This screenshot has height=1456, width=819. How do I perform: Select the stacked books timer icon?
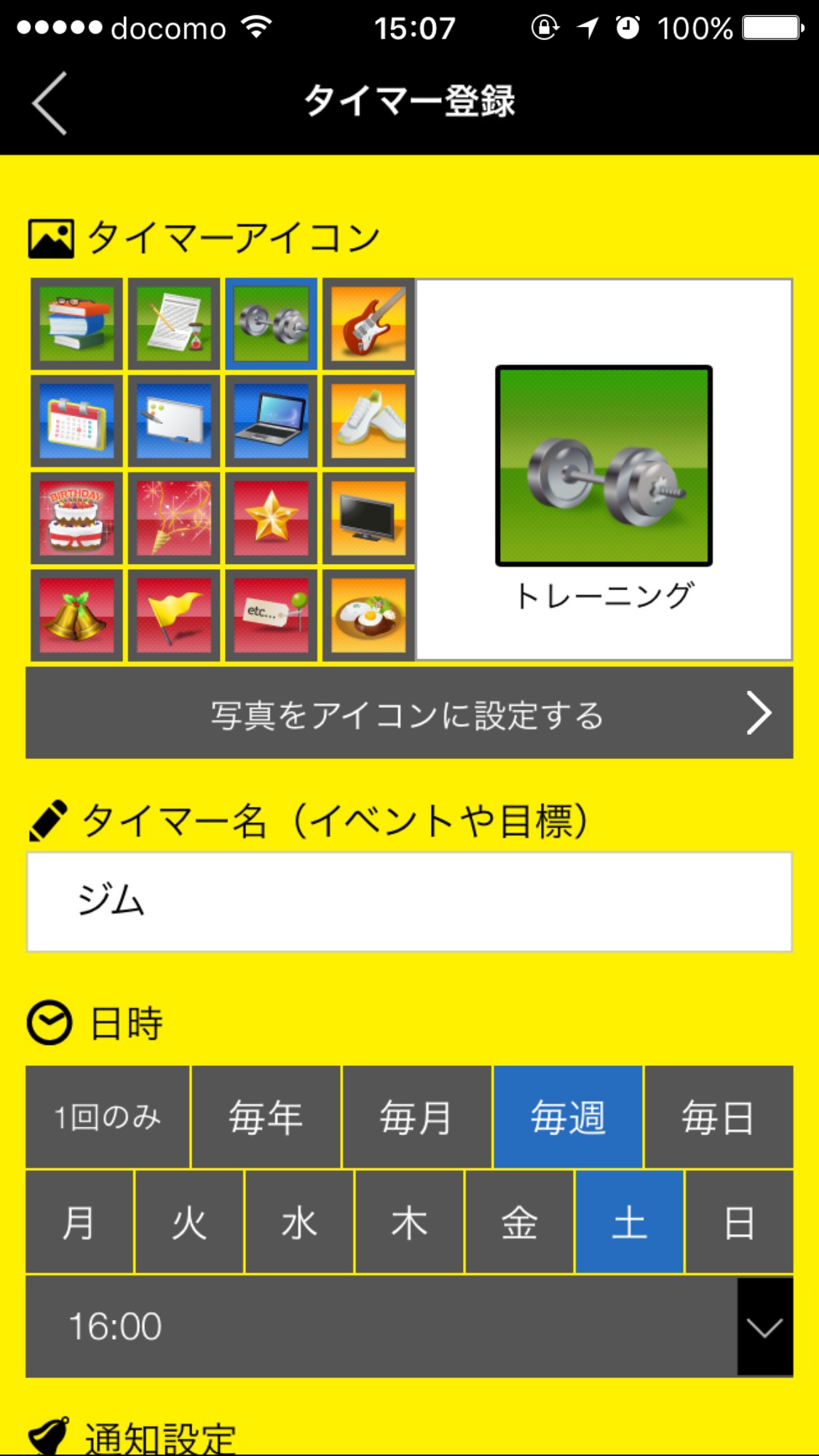click(76, 324)
